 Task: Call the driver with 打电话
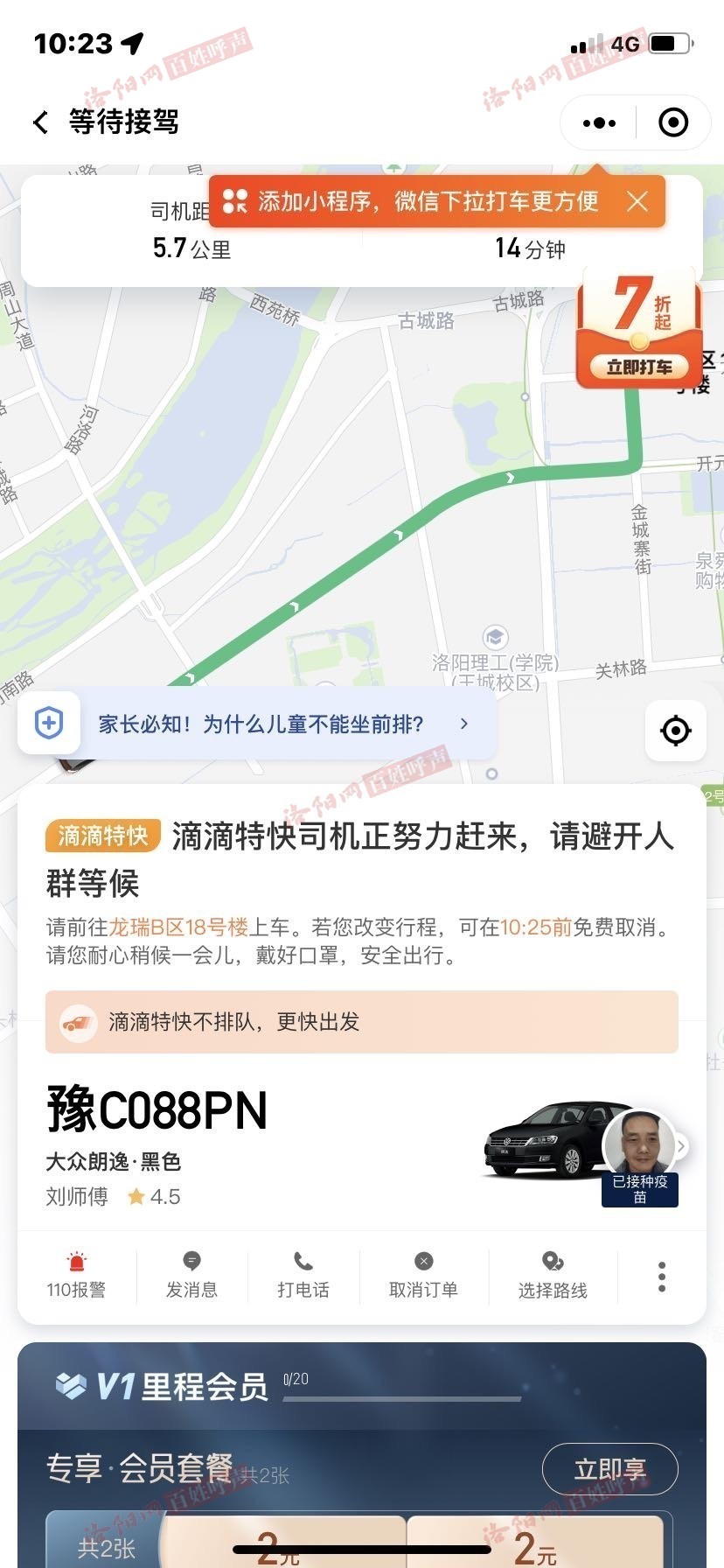[303, 1274]
